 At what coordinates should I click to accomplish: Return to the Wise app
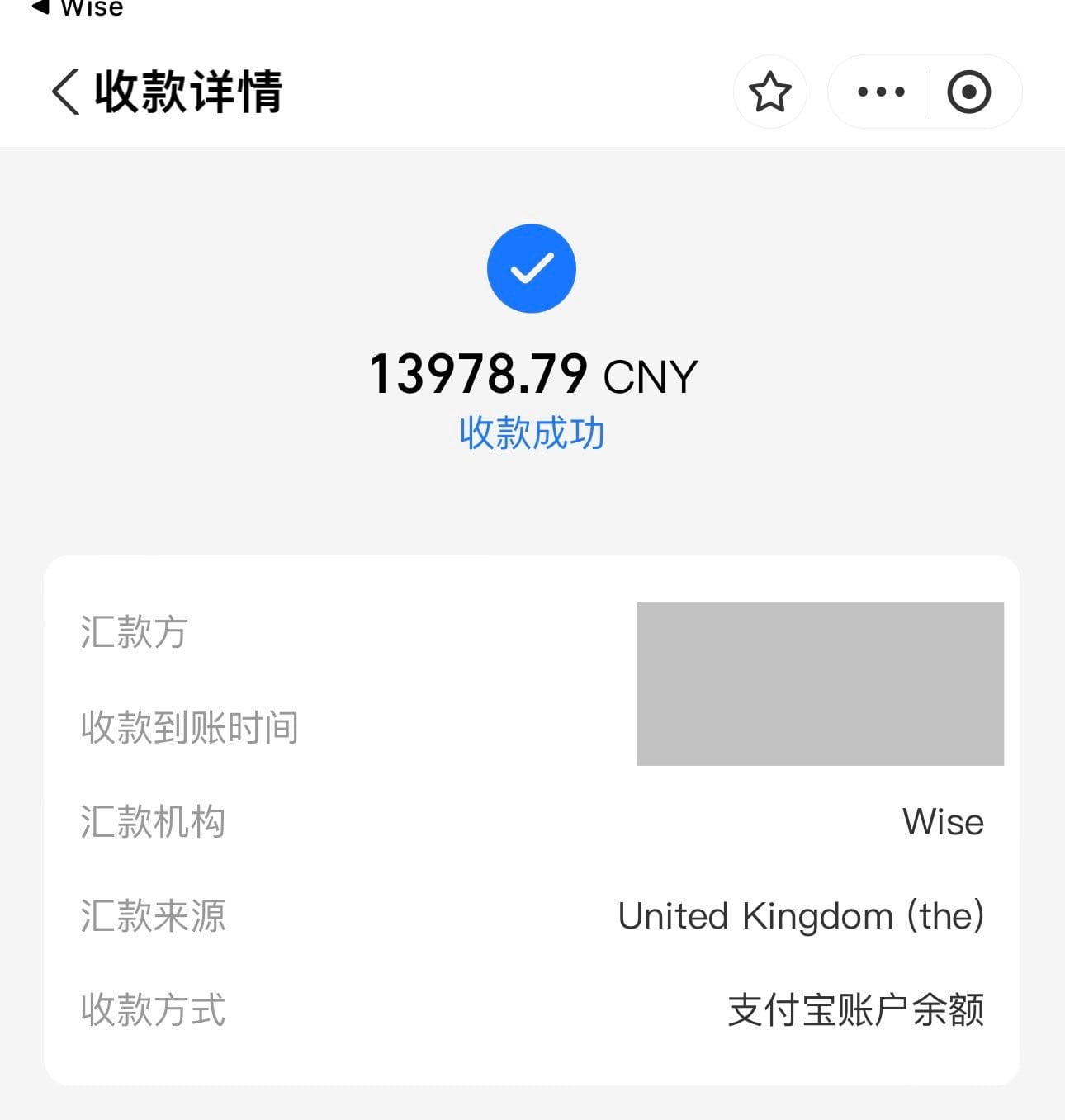click(78, 8)
